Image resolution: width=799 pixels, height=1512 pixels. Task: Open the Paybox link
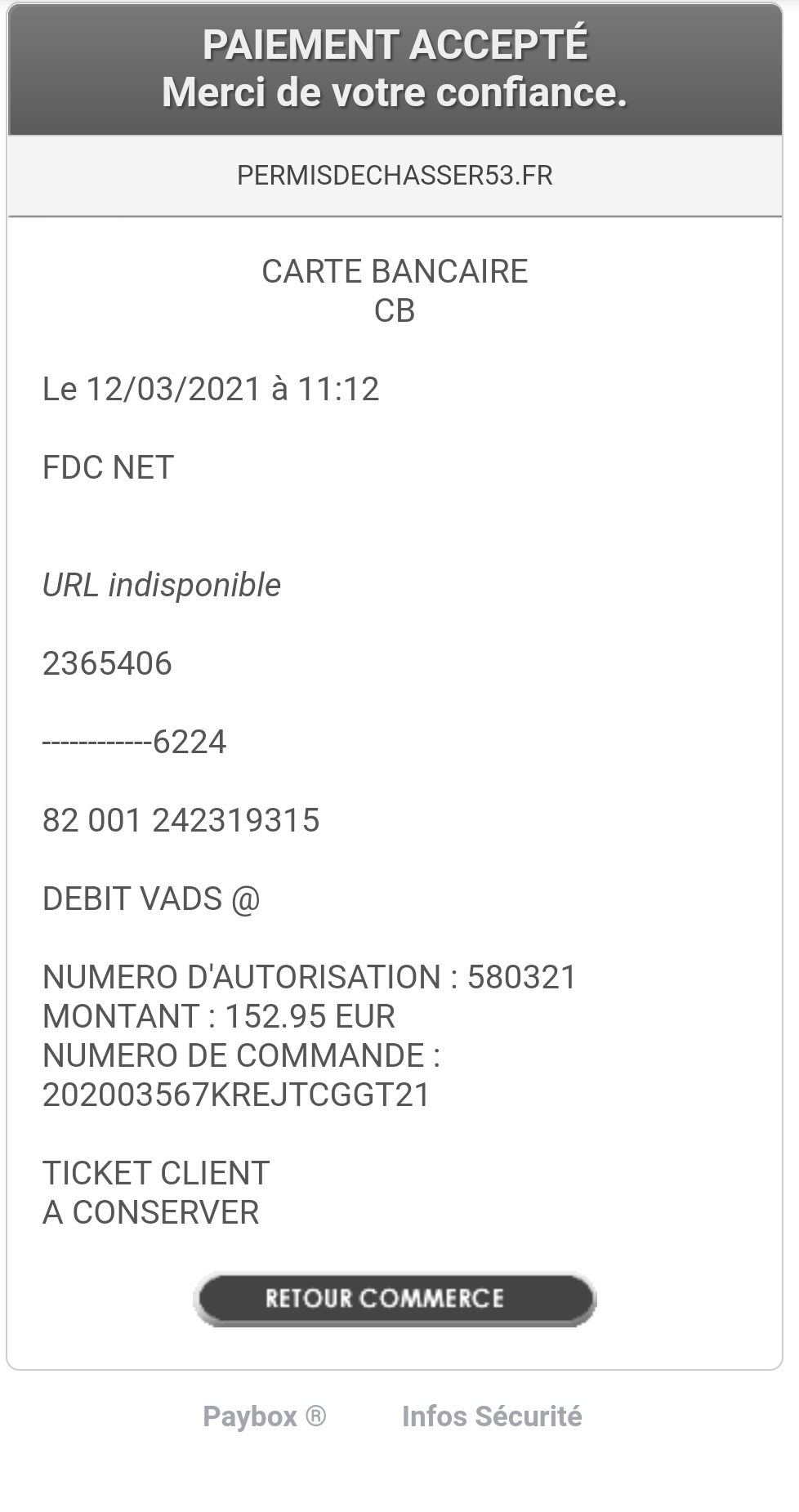pos(264,1416)
